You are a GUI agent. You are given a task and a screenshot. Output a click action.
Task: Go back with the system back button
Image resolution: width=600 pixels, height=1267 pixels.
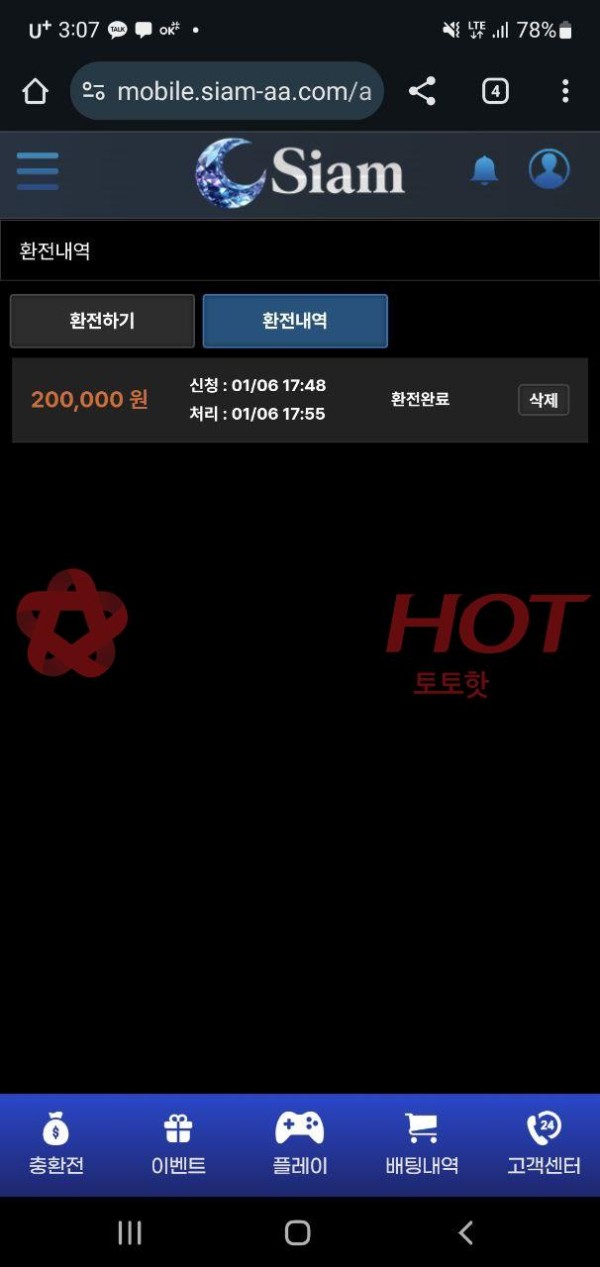(x=465, y=1232)
